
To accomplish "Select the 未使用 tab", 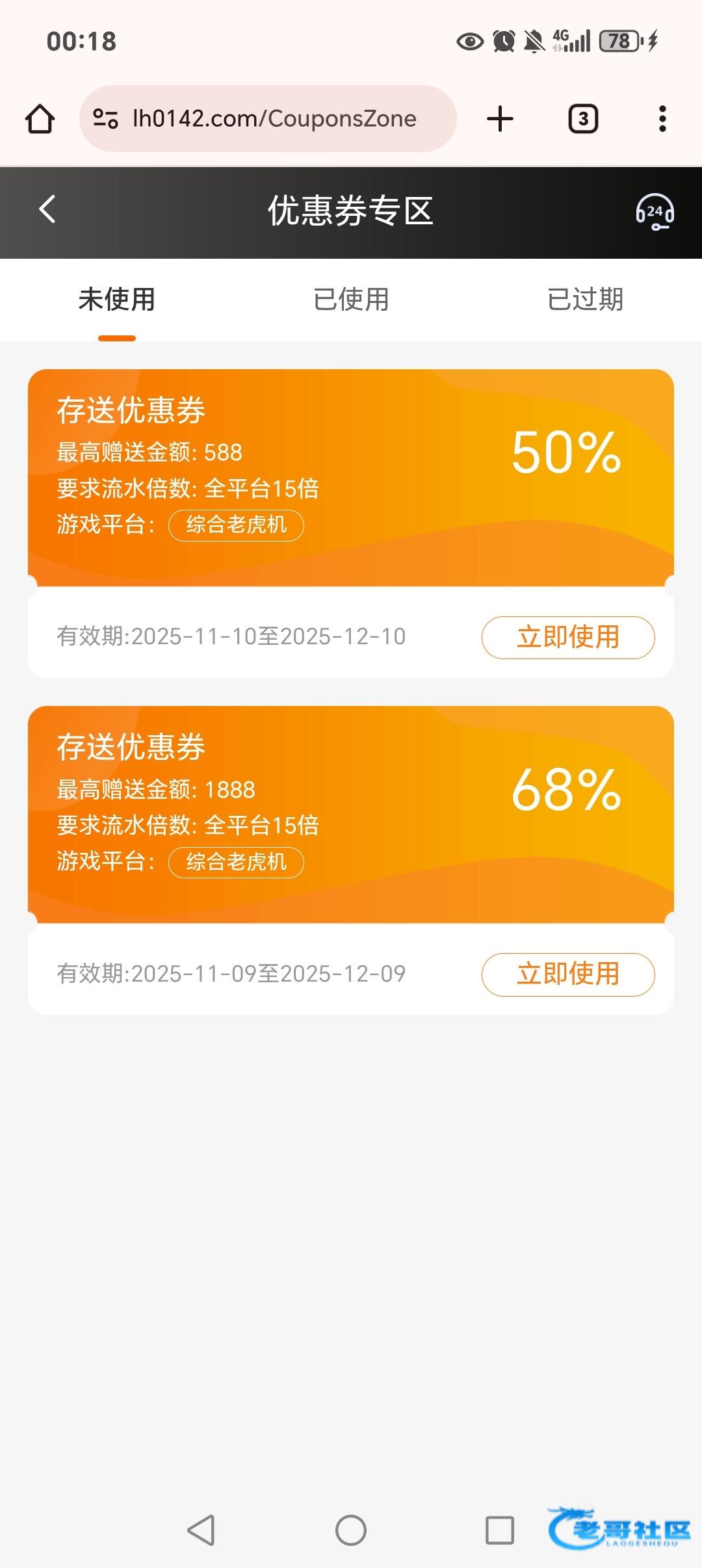I will tap(117, 300).
